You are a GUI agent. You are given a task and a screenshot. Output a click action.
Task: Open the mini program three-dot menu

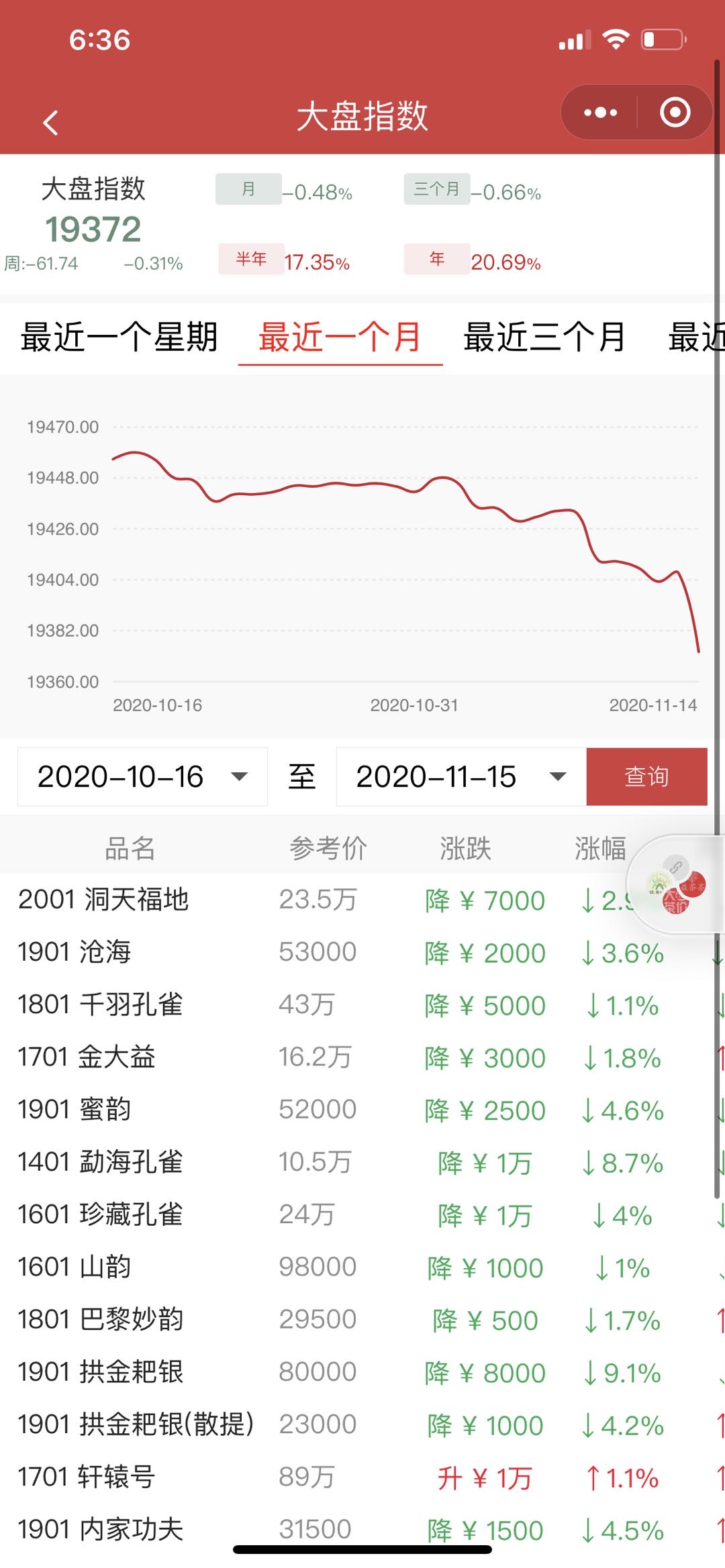599,113
